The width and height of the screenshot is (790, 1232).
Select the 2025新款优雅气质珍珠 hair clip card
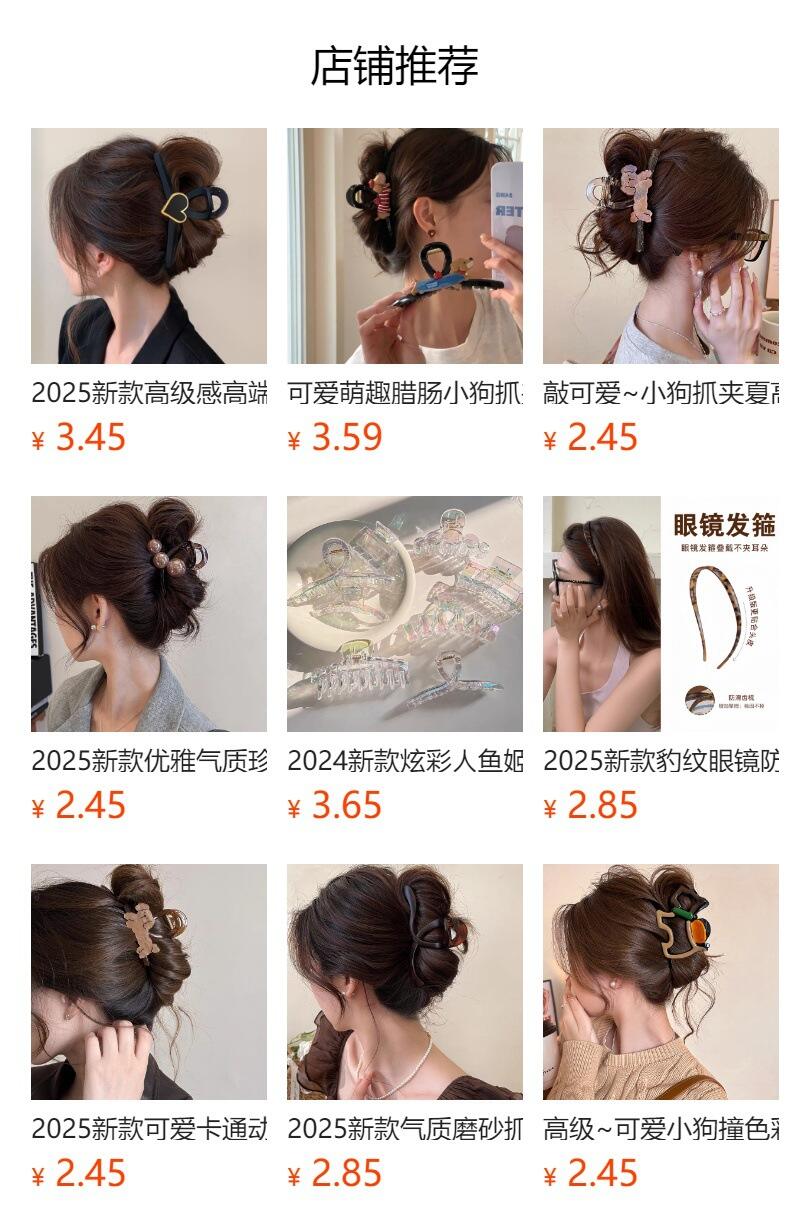click(x=149, y=614)
